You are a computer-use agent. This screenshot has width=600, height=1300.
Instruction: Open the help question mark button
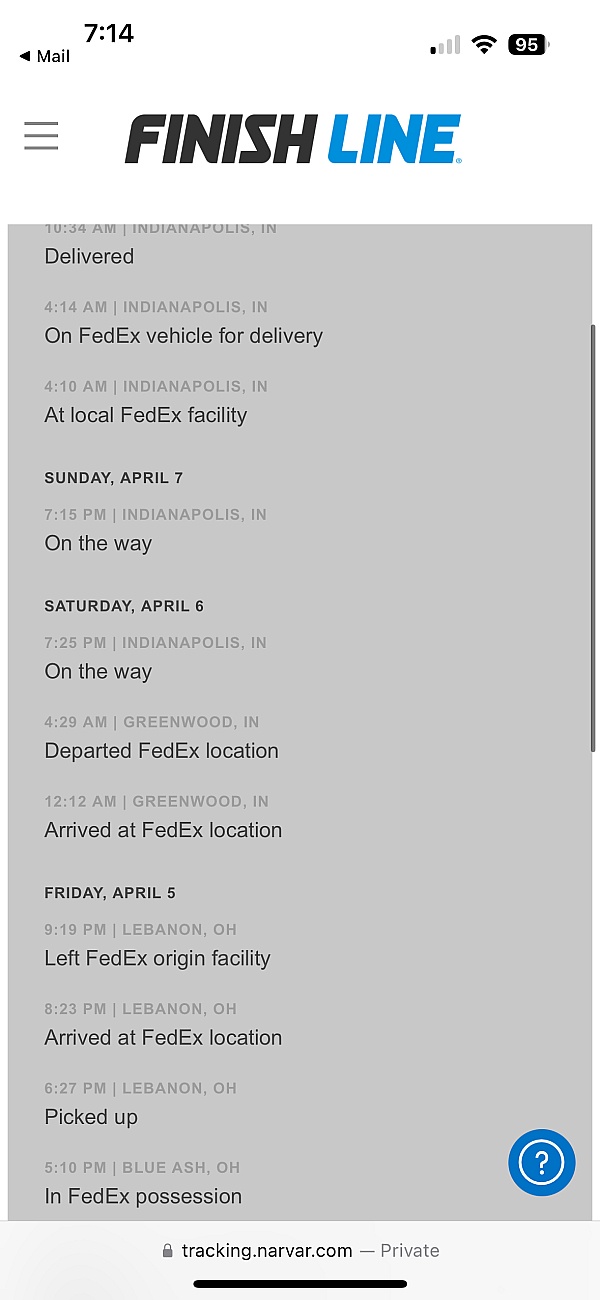pos(542,1162)
